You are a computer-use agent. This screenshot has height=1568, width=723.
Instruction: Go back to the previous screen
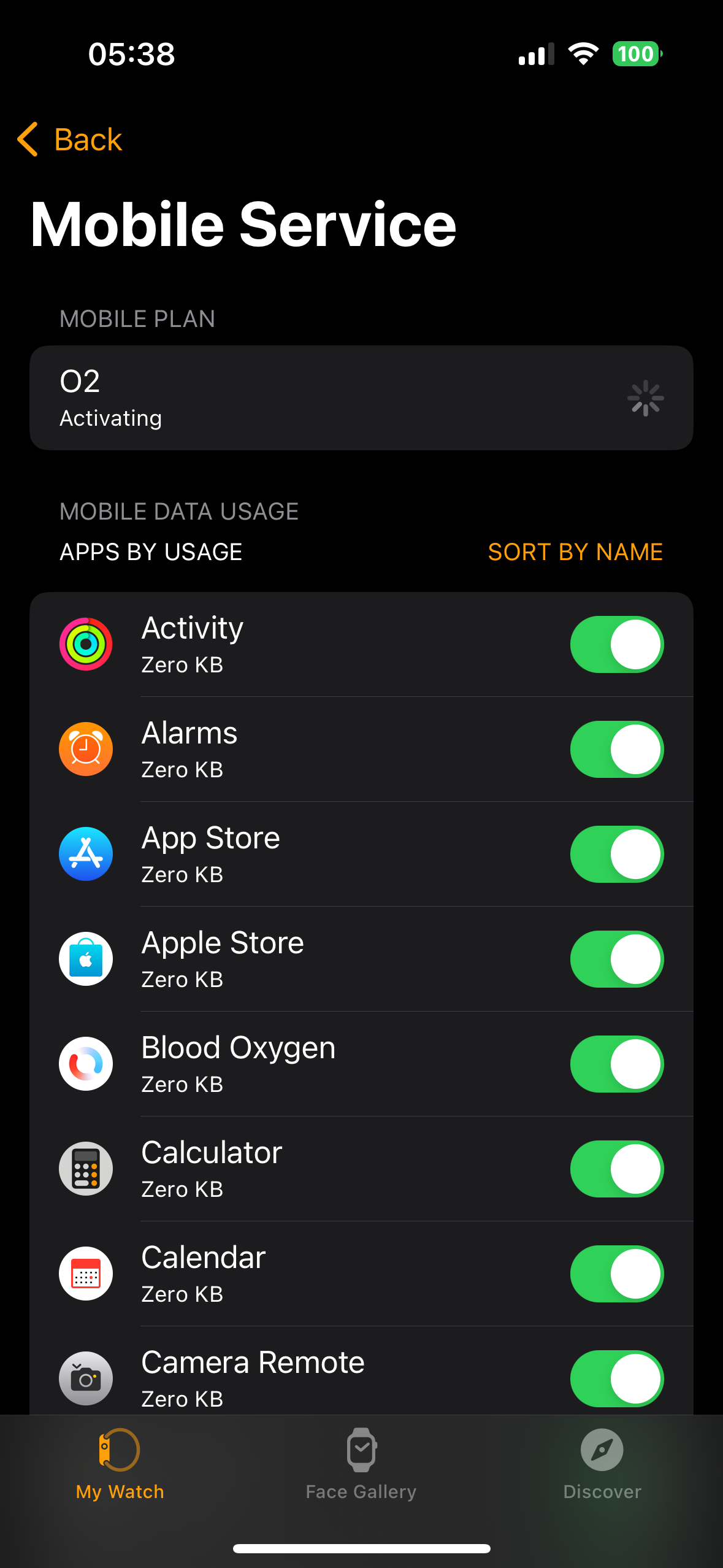click(70, 139)
